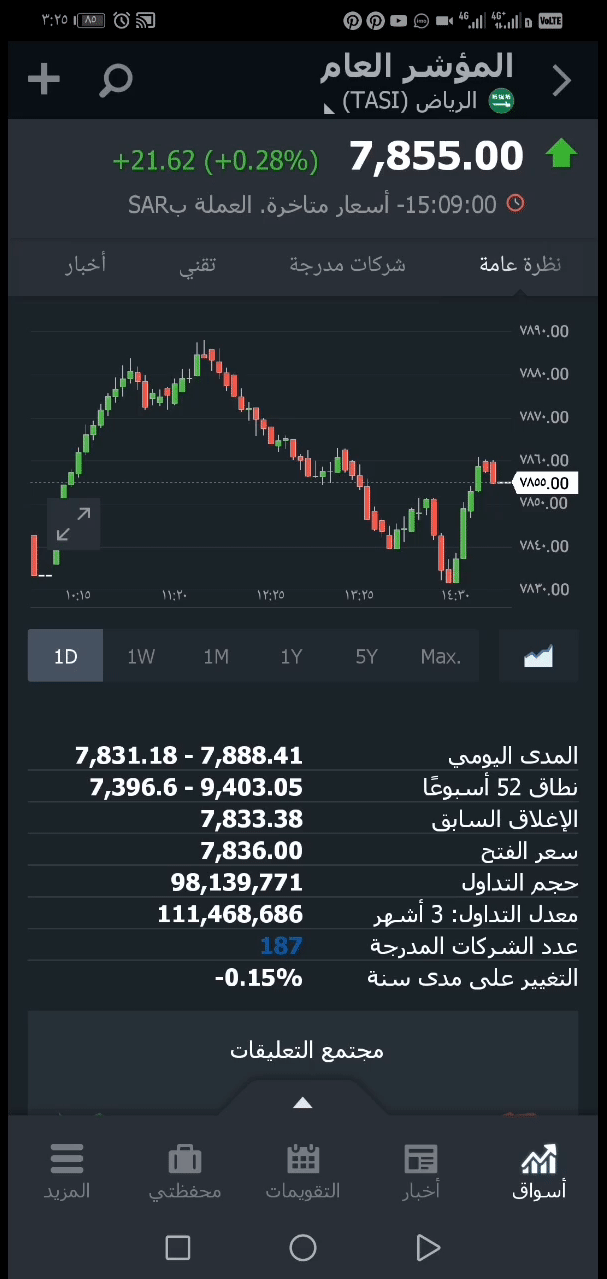
Task: Switch to the أخبار top tab
Action: click(x=86, y=264)
